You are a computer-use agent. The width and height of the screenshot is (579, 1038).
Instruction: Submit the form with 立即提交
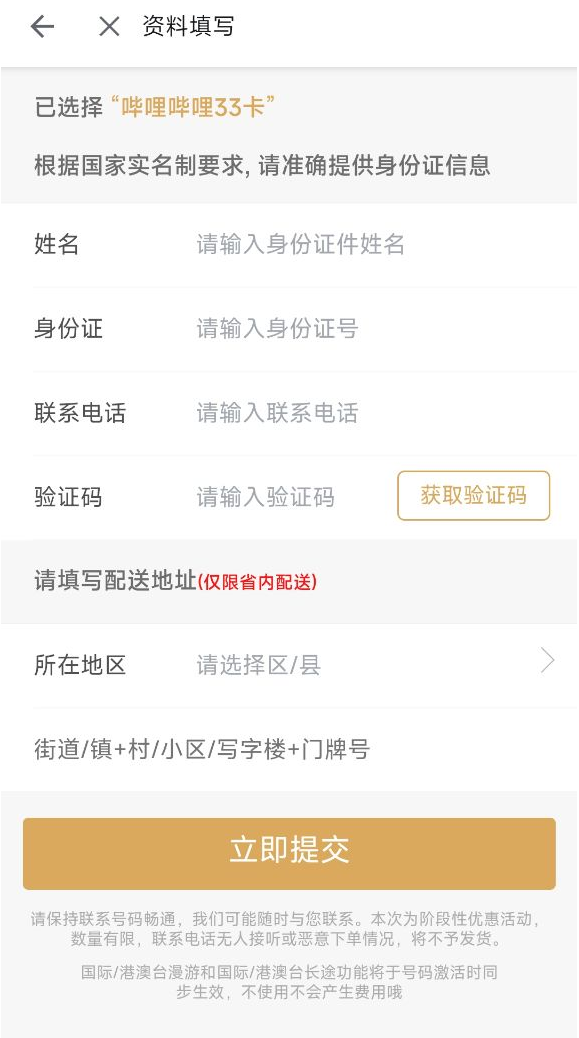tap(289, 853)
